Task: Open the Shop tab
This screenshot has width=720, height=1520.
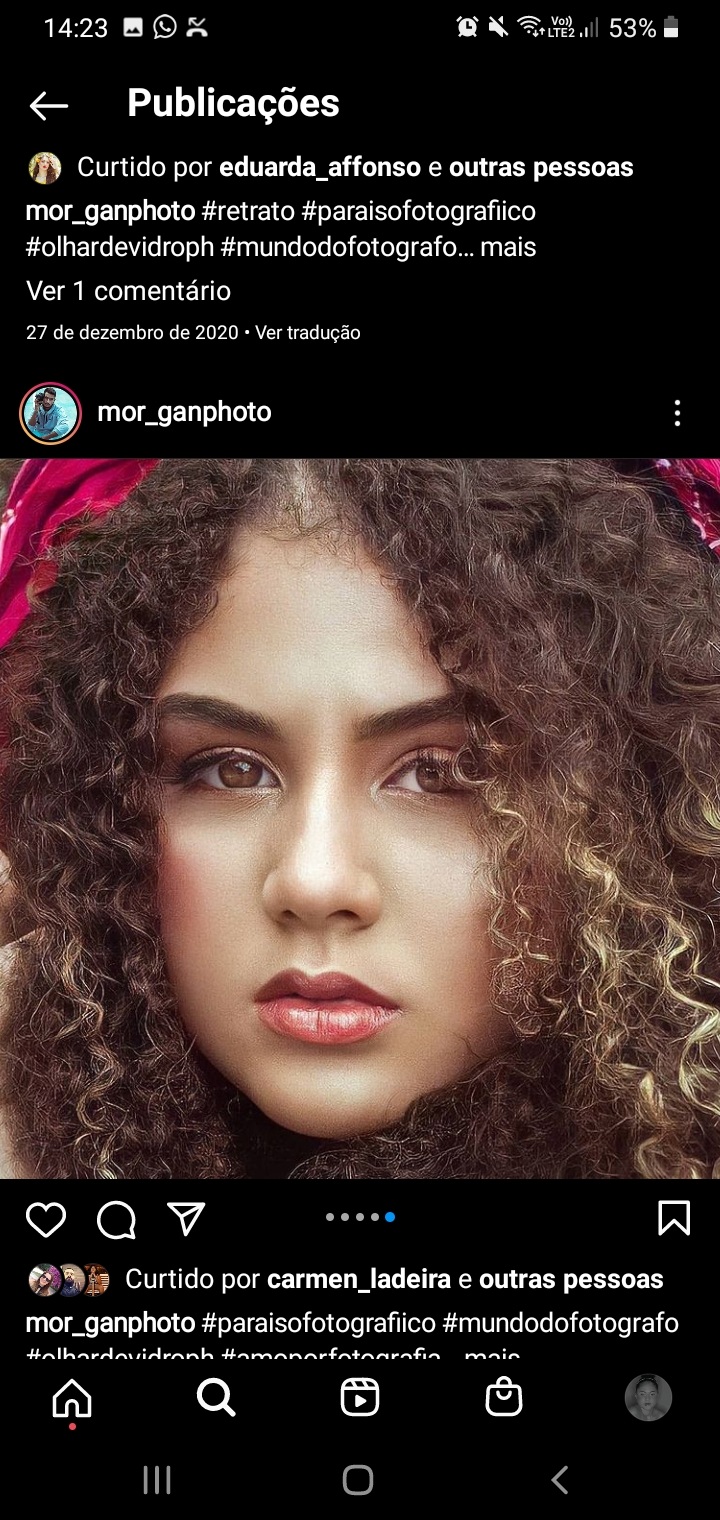Action: click(x=504, y=1398)
